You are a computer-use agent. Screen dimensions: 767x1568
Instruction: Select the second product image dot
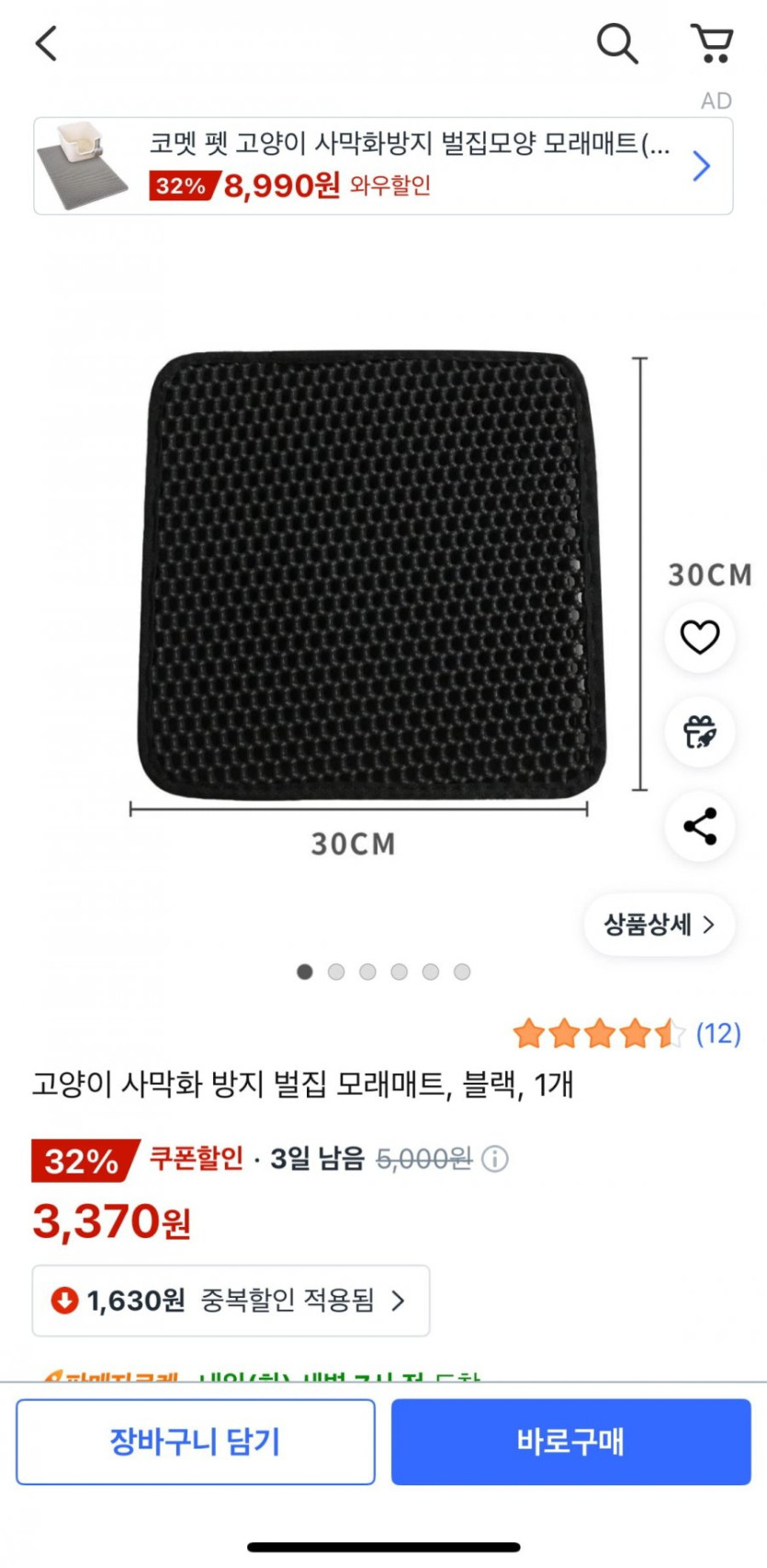tap(336, 971)
